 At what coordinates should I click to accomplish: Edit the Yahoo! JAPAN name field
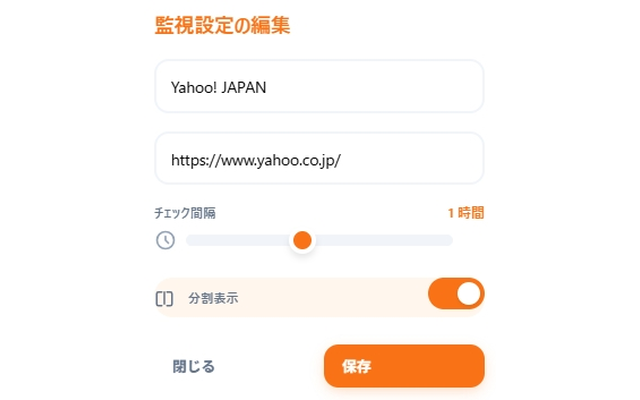pos(319,86)
